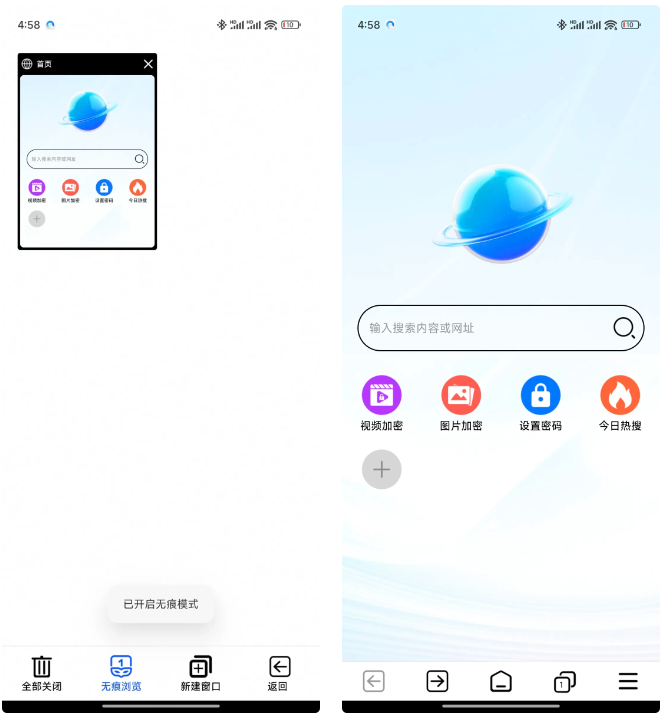Open the tab switcher showing 1 window
The height and width of the screenshot is (720, 667).
[x=564, y=682]
